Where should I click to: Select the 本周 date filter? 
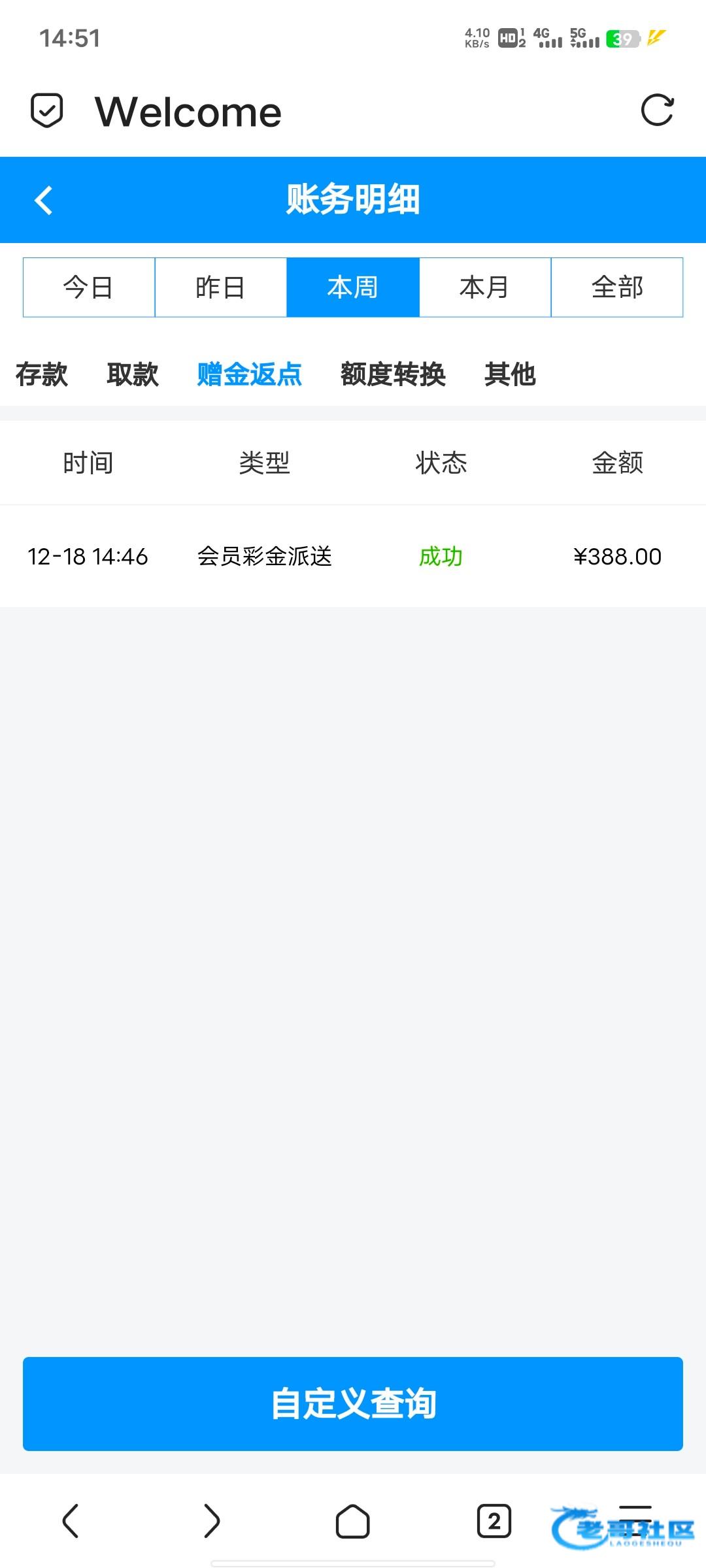[353, 287]
